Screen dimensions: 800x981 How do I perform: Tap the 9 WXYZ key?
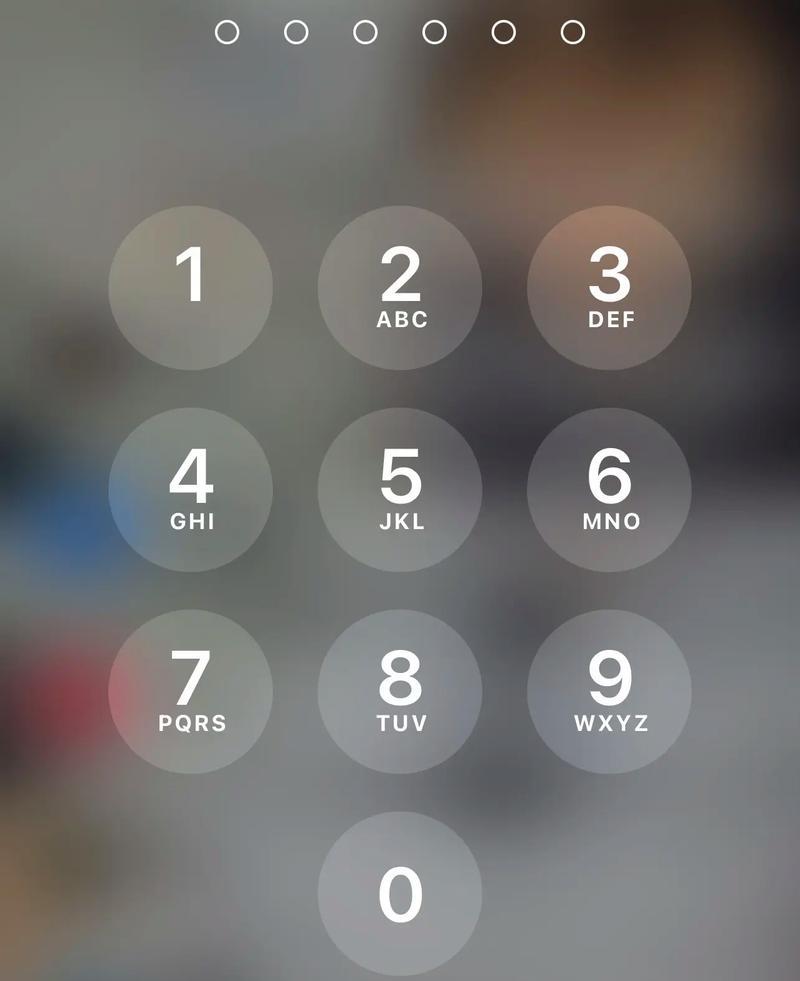click(609, 692)
